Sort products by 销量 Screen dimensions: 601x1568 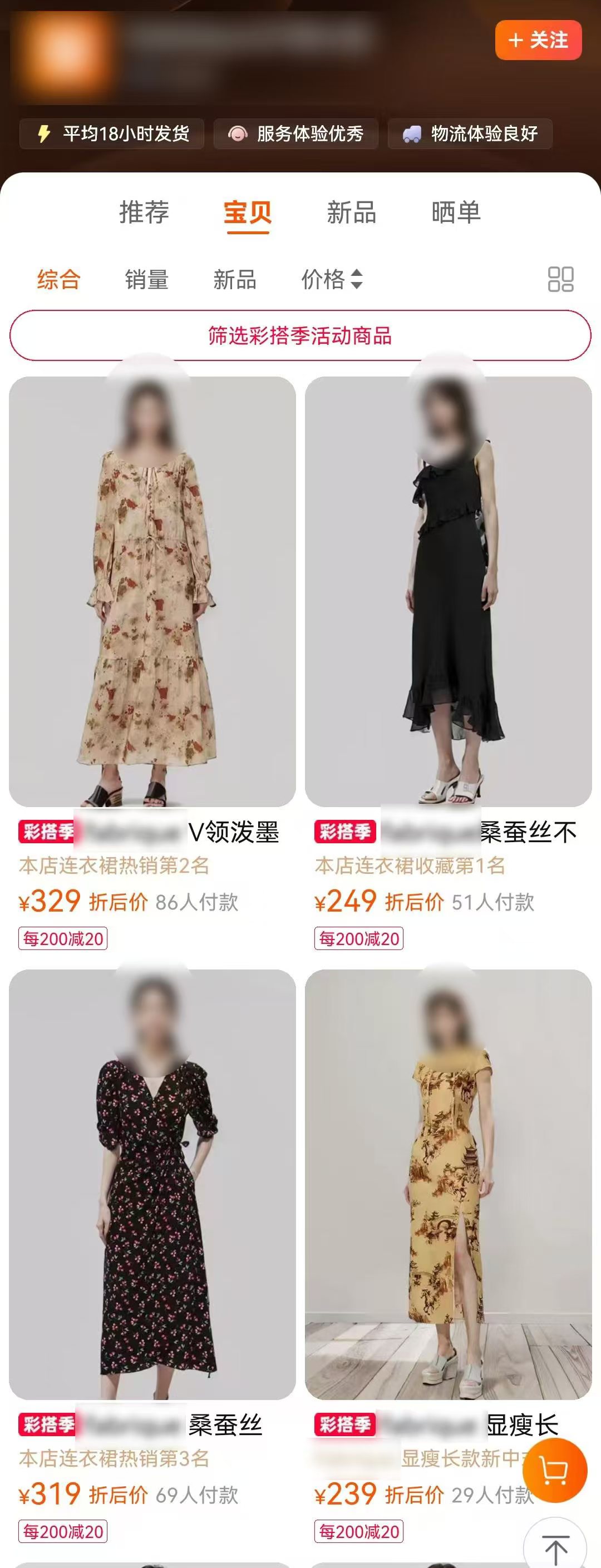click(x=146, y=280)
